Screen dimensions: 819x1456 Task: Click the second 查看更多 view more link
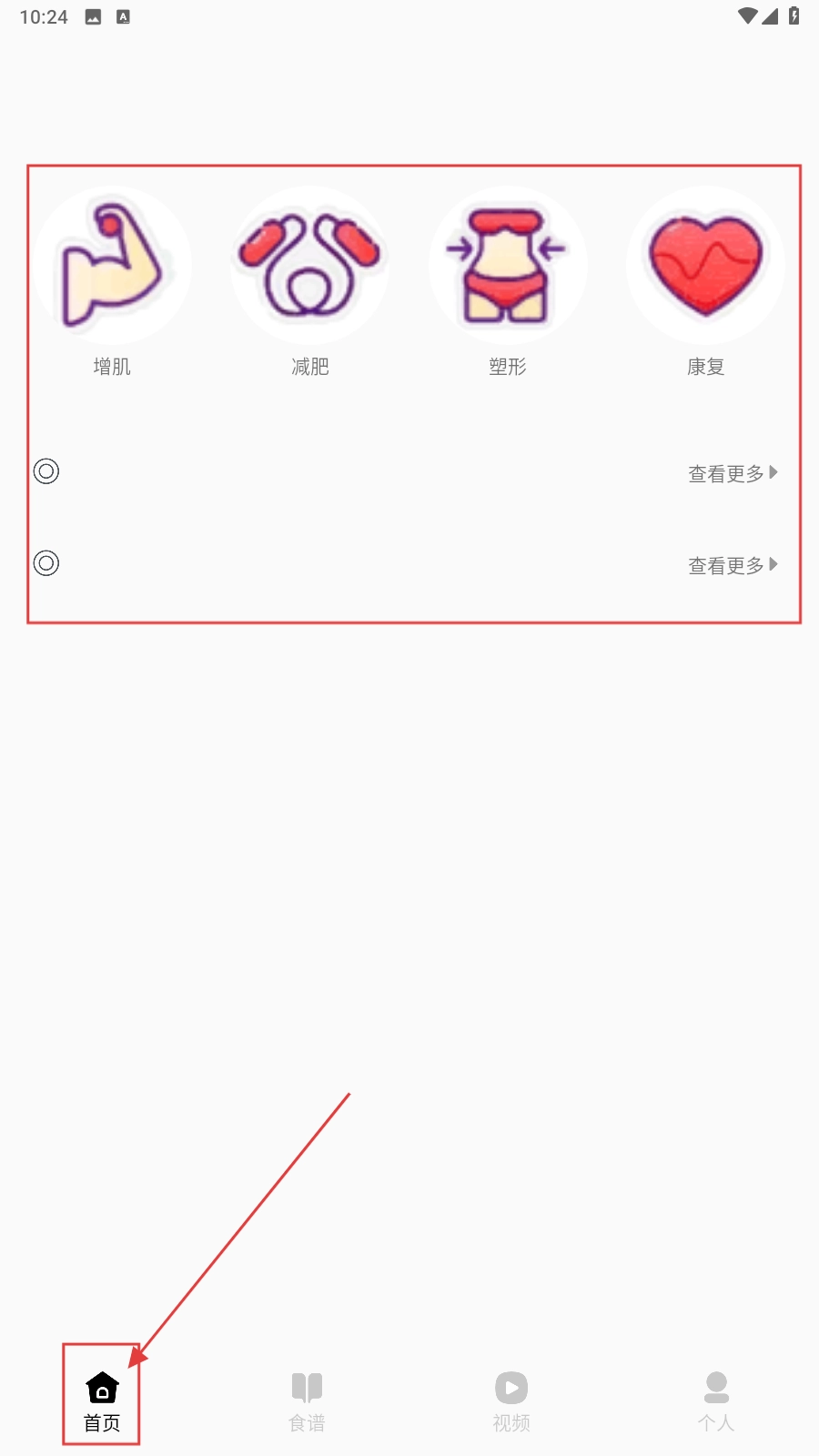pos(725,564)
